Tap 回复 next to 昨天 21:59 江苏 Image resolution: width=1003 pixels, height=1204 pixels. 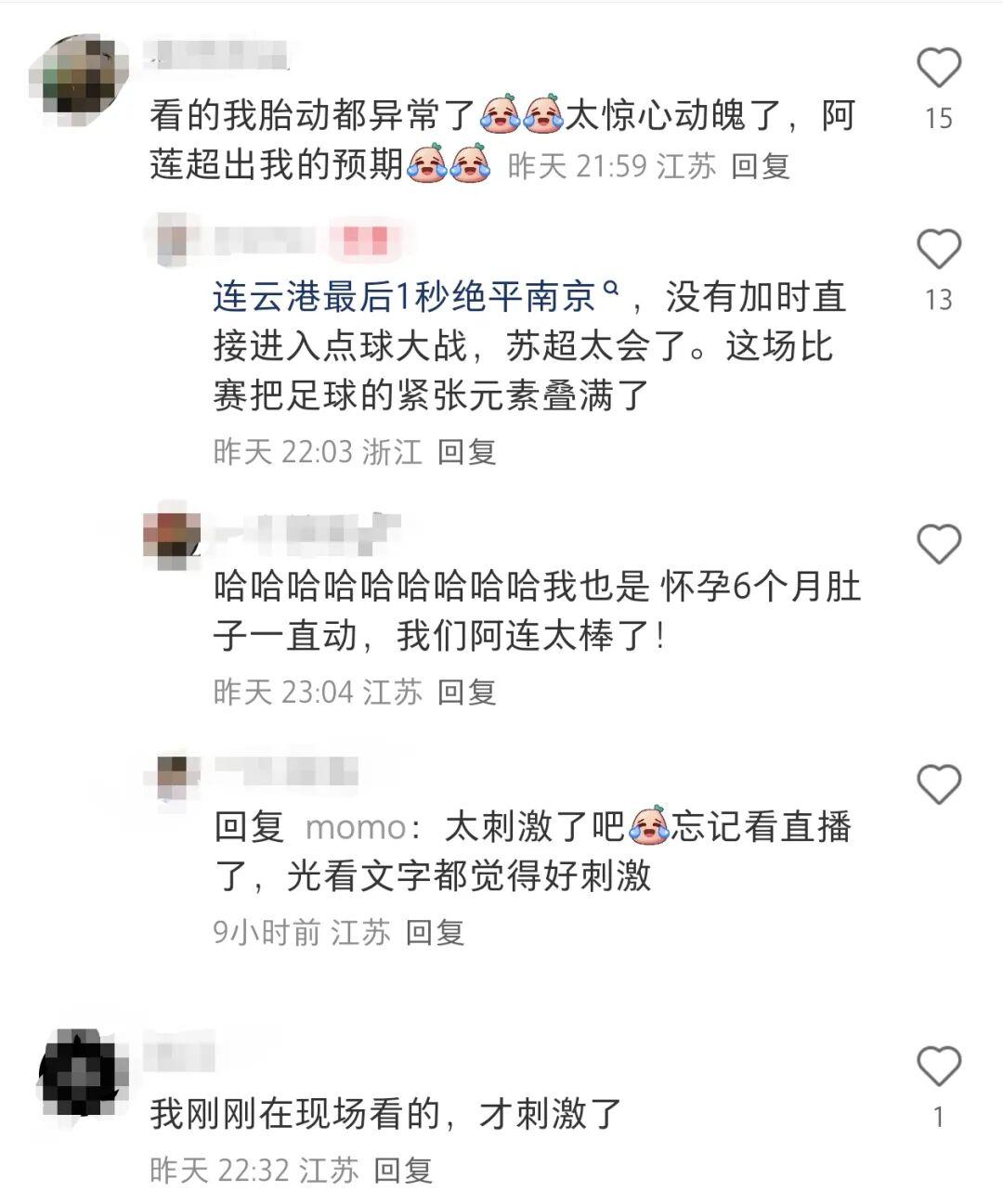(x=760, y=166)
